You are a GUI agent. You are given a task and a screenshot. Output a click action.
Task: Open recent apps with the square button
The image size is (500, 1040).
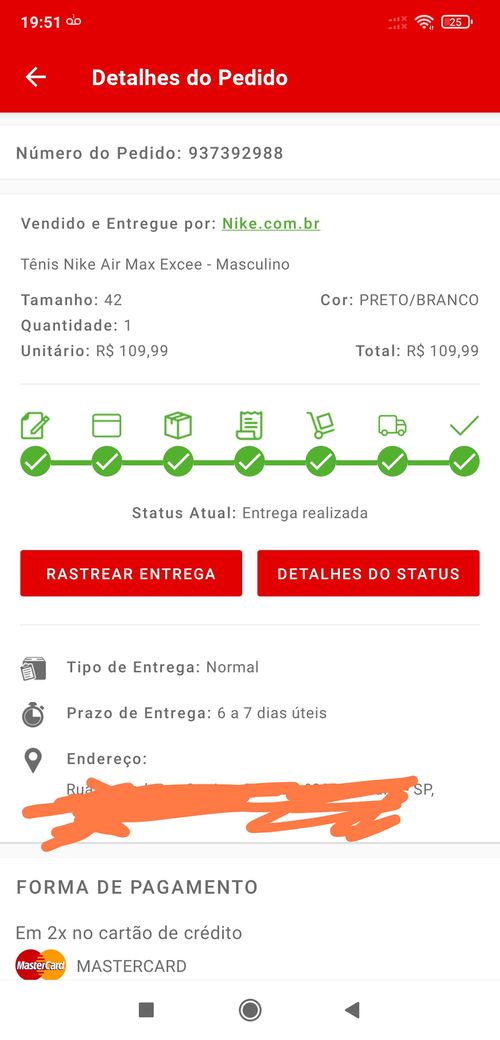(x=146, y=1010)
